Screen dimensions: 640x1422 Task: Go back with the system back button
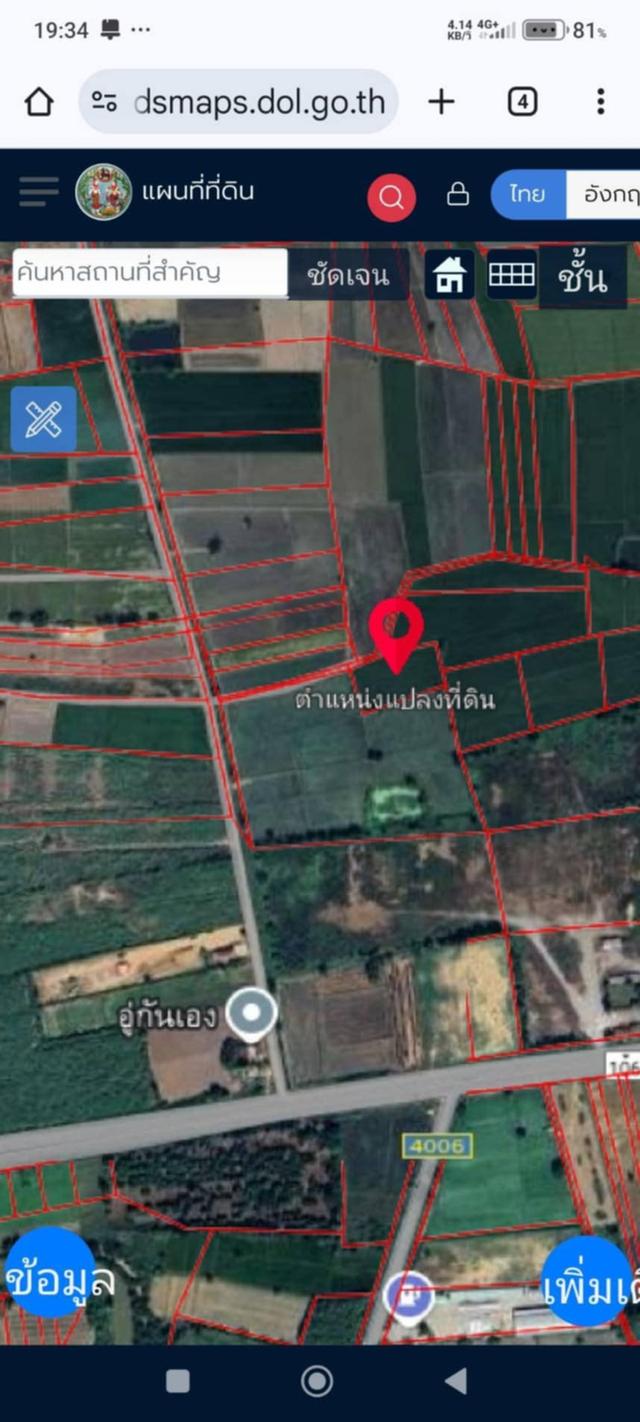(456, 1381)
